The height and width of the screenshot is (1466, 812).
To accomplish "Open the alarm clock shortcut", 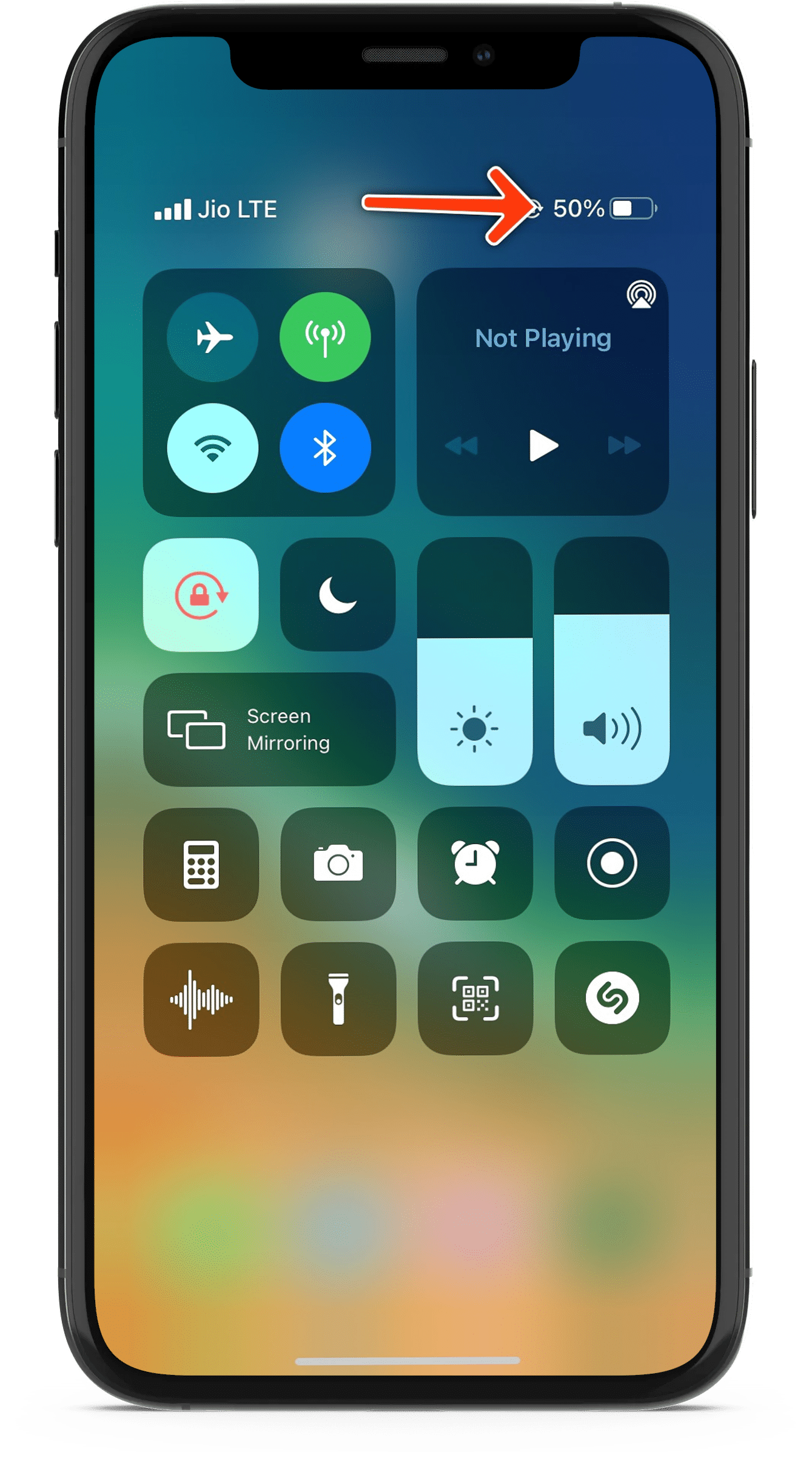I will (x=475, y=863).
